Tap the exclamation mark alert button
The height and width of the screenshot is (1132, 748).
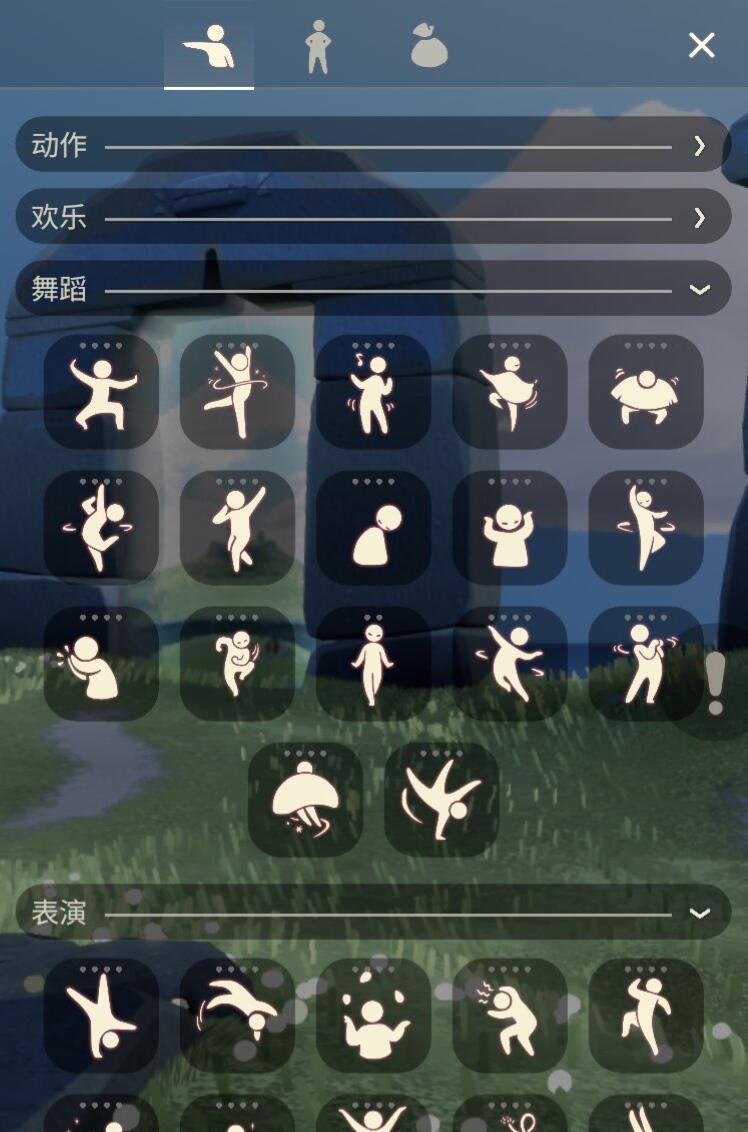pos(715,683)
